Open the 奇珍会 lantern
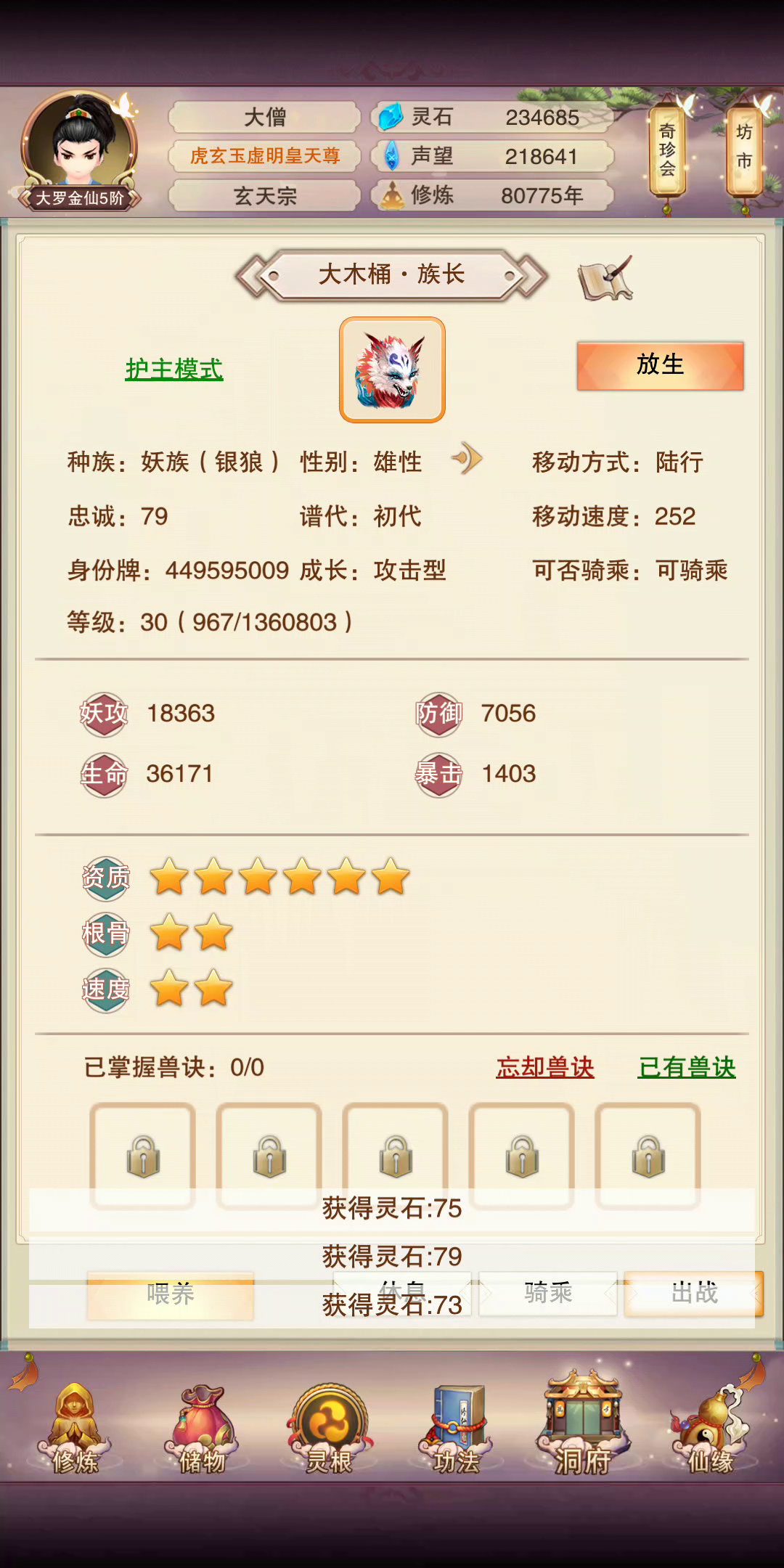The width and height of the screenshot is (784, 1568). (667, 151)
